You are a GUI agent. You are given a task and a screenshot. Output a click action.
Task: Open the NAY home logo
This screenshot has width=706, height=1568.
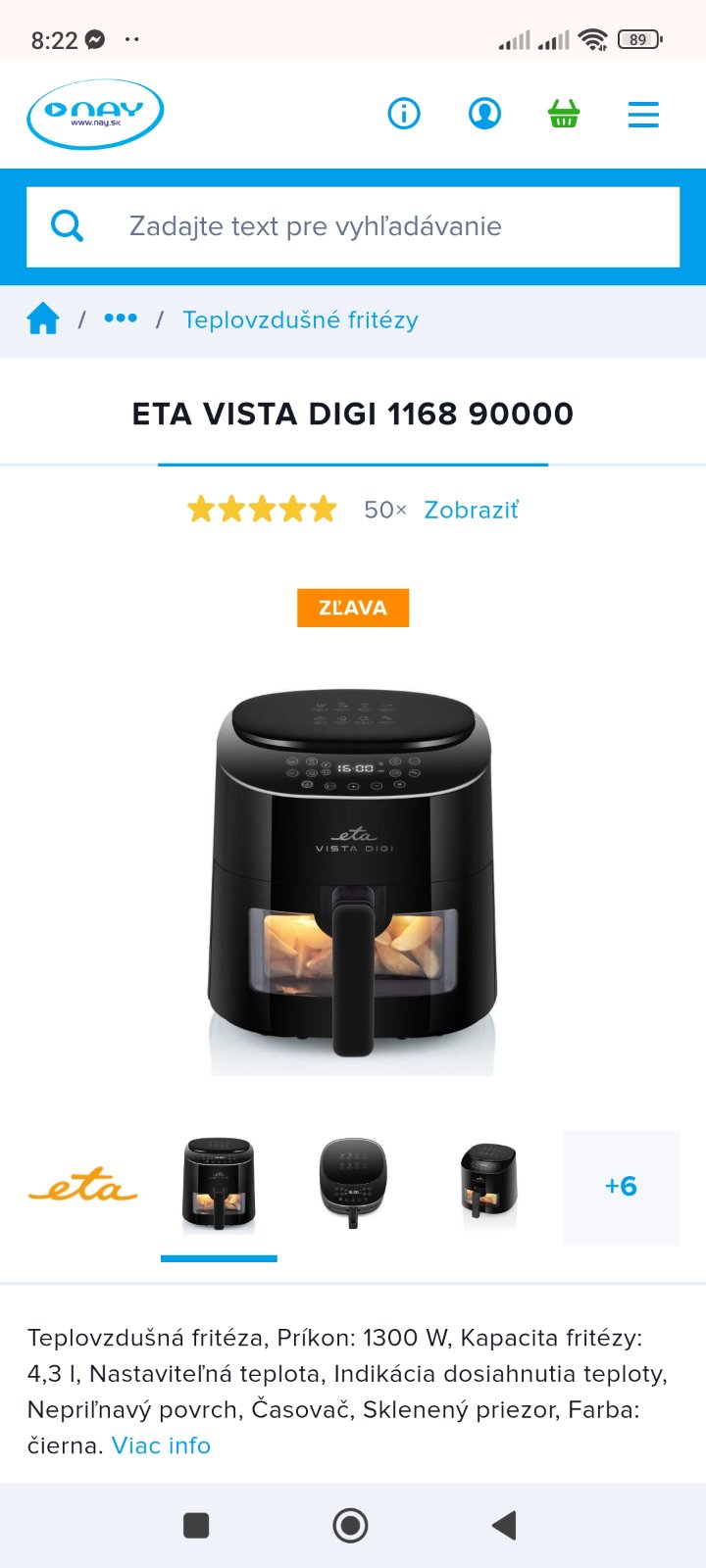(x=95, y=115)
